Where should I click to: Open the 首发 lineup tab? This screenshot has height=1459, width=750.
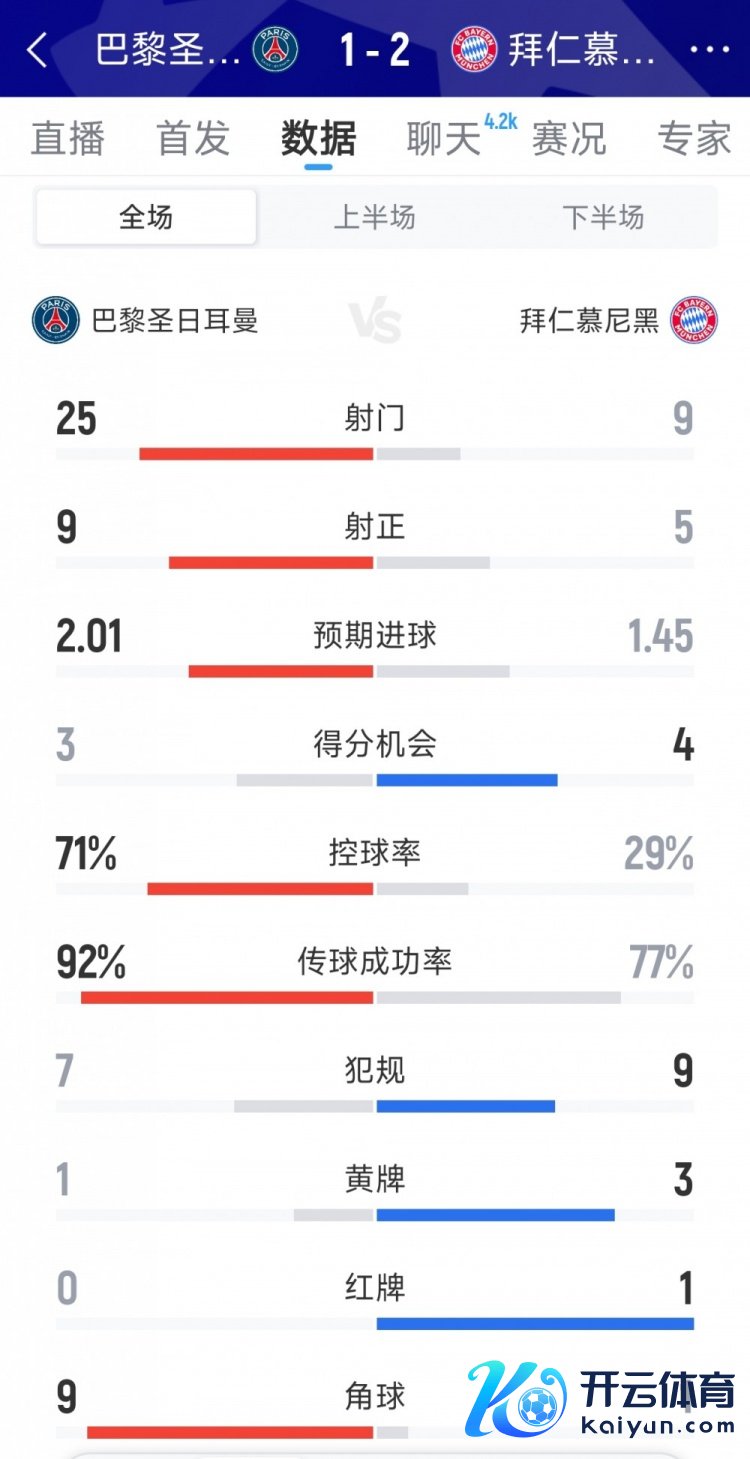tap(193, 139)
